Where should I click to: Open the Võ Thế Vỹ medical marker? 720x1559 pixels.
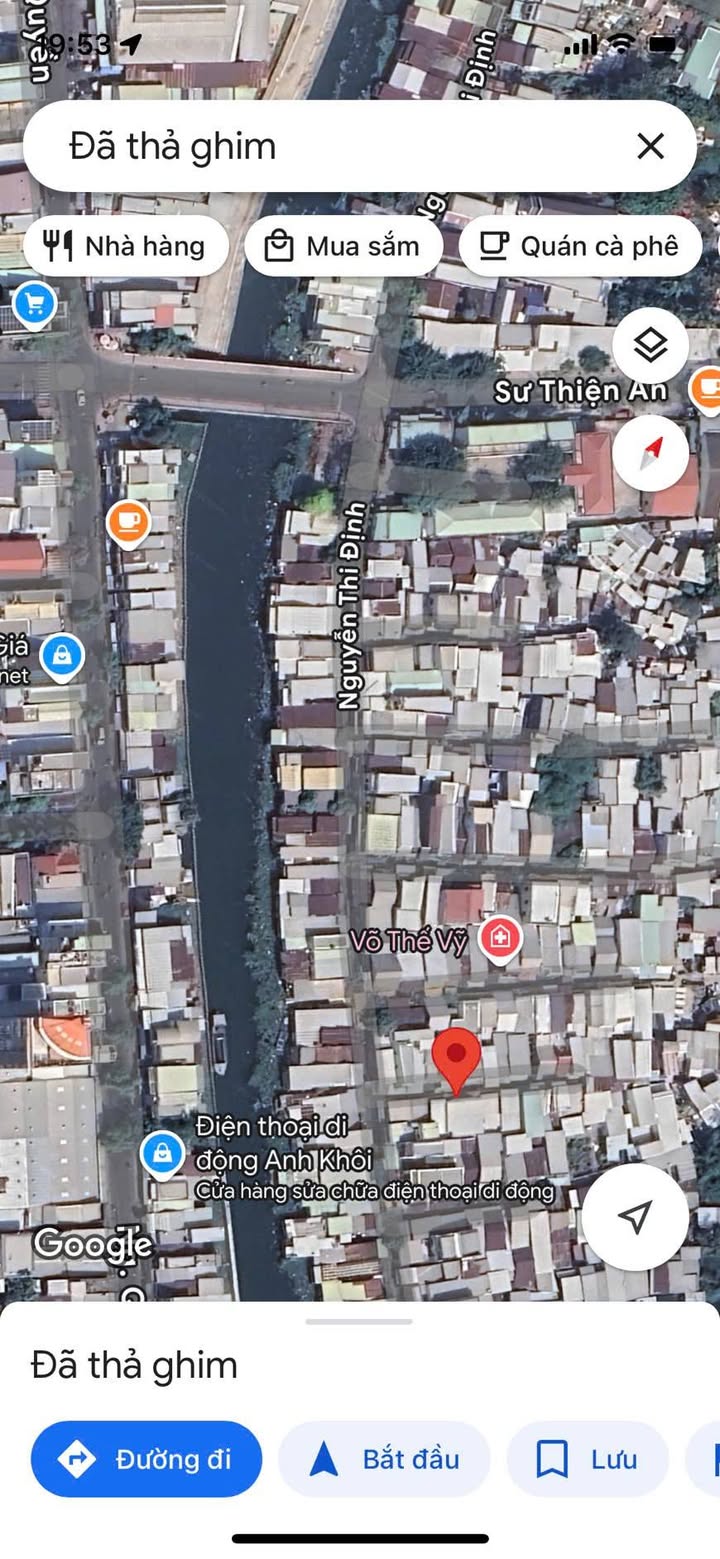[x=499, y=938]
